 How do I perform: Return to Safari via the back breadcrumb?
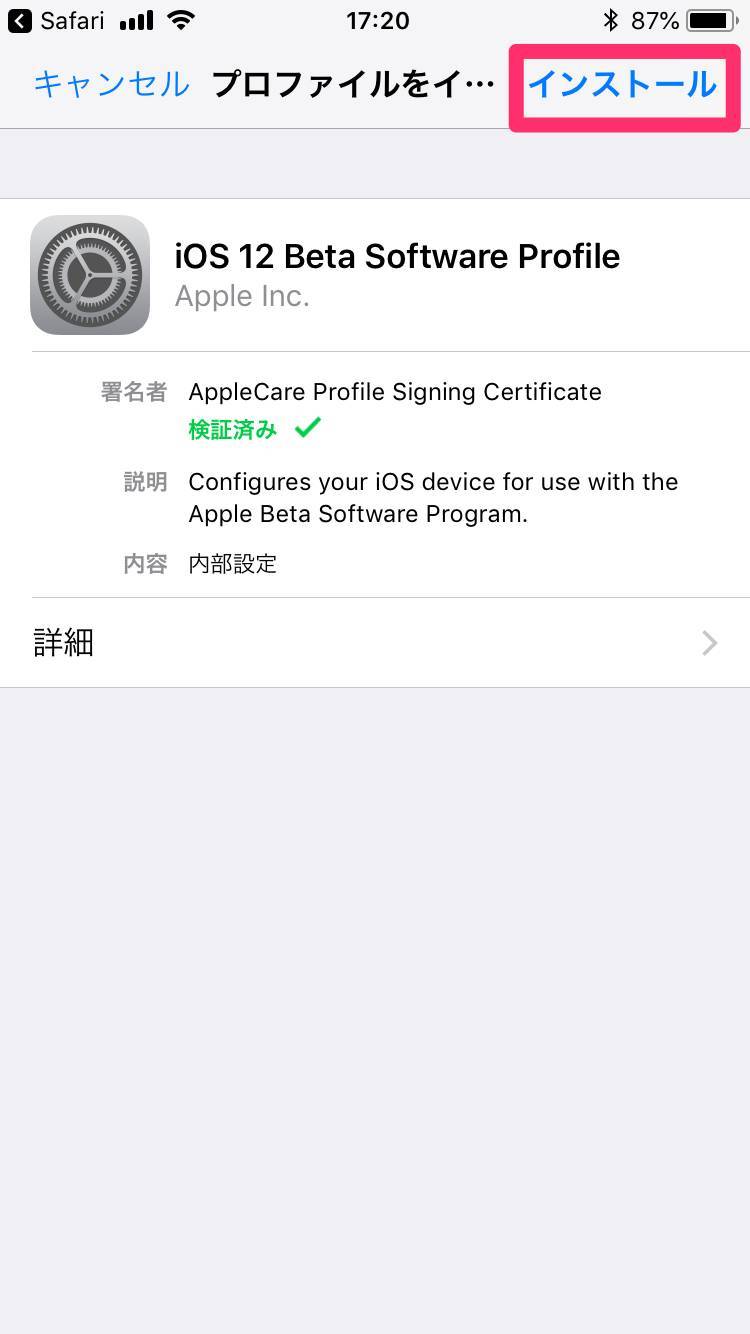[x=56, y=21]
